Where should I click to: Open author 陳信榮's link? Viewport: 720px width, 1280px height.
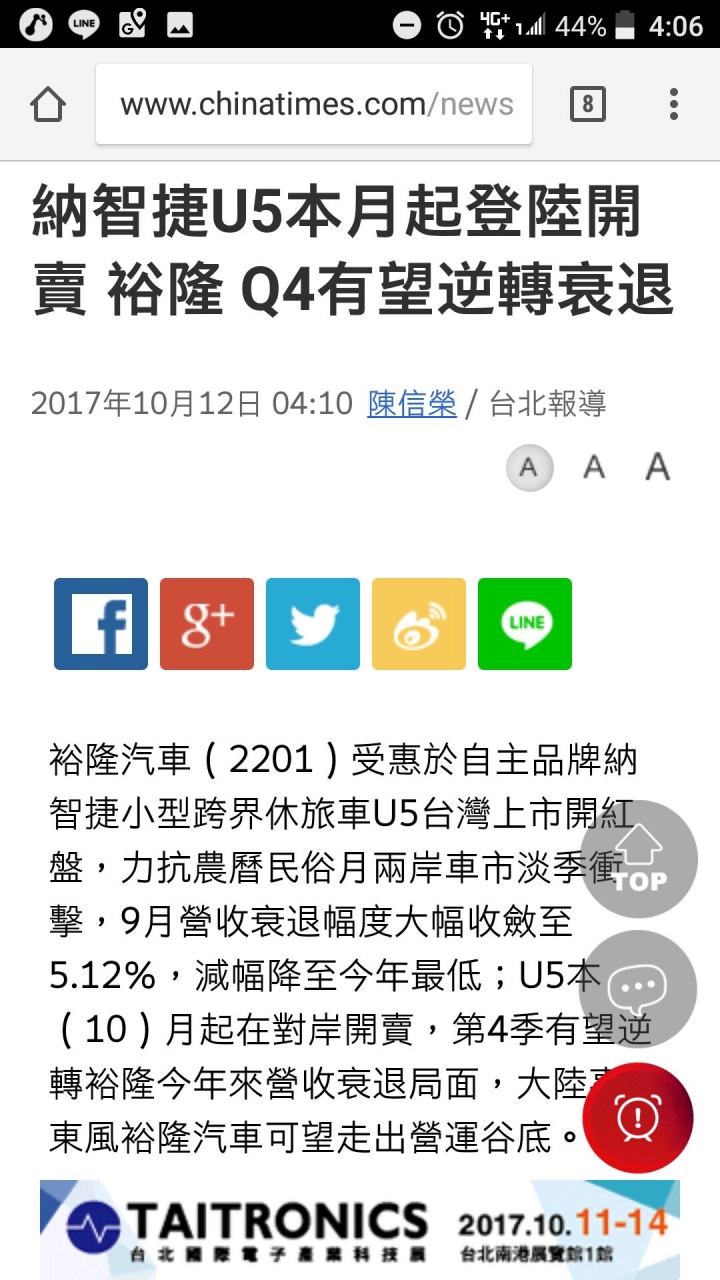412,404
